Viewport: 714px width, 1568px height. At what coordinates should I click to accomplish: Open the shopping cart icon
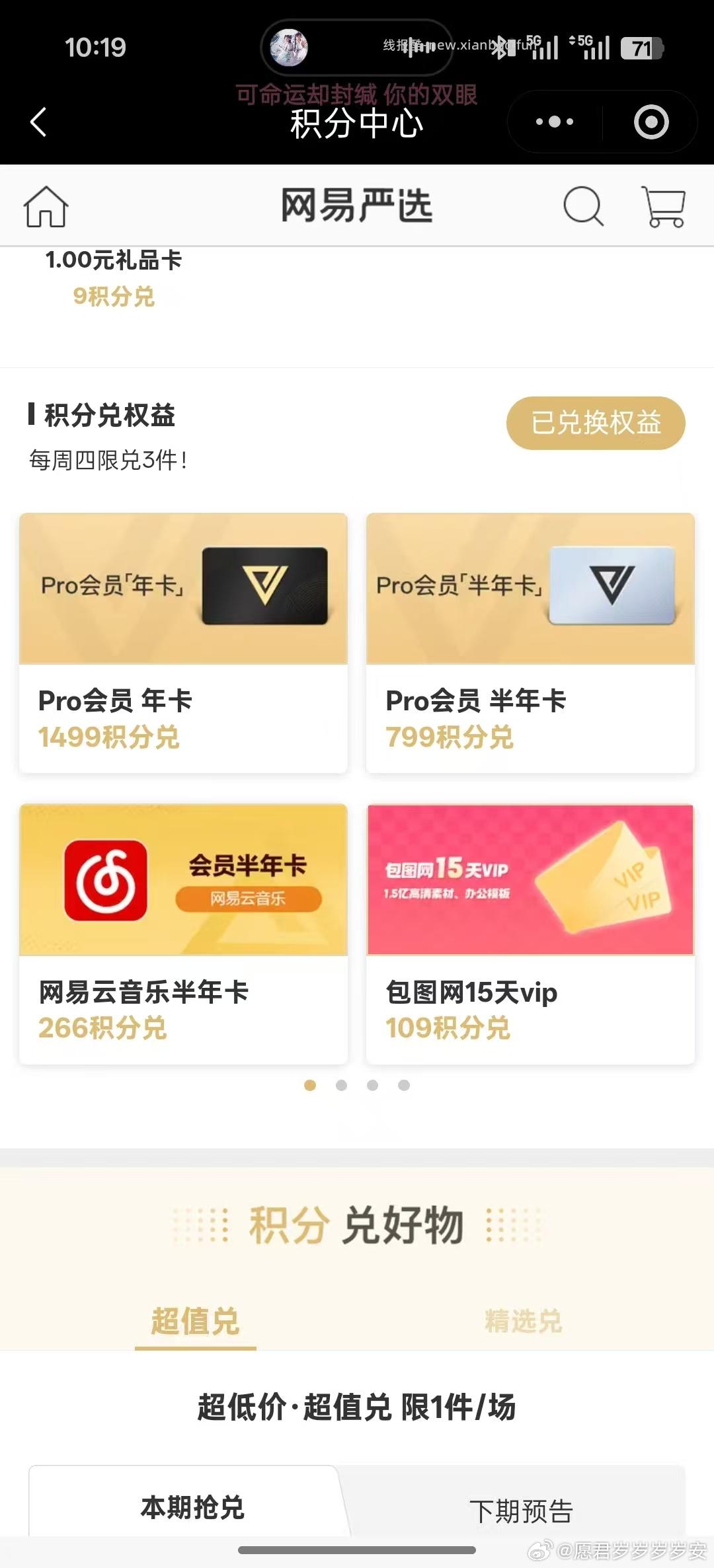(664, 206)
